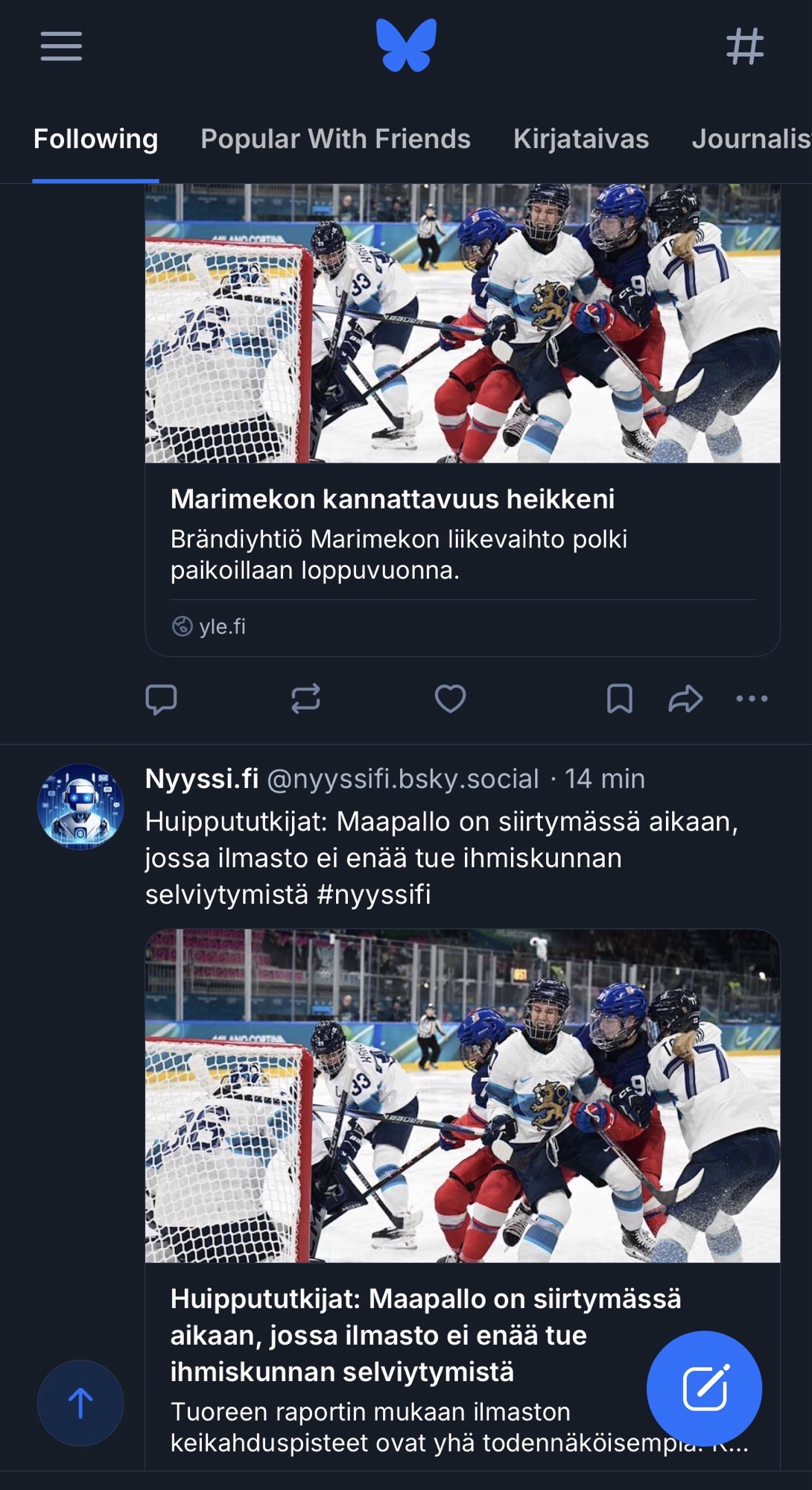Jump back to top of feed
Viewport: 812px width, 1490px height.
[80, 1403]
